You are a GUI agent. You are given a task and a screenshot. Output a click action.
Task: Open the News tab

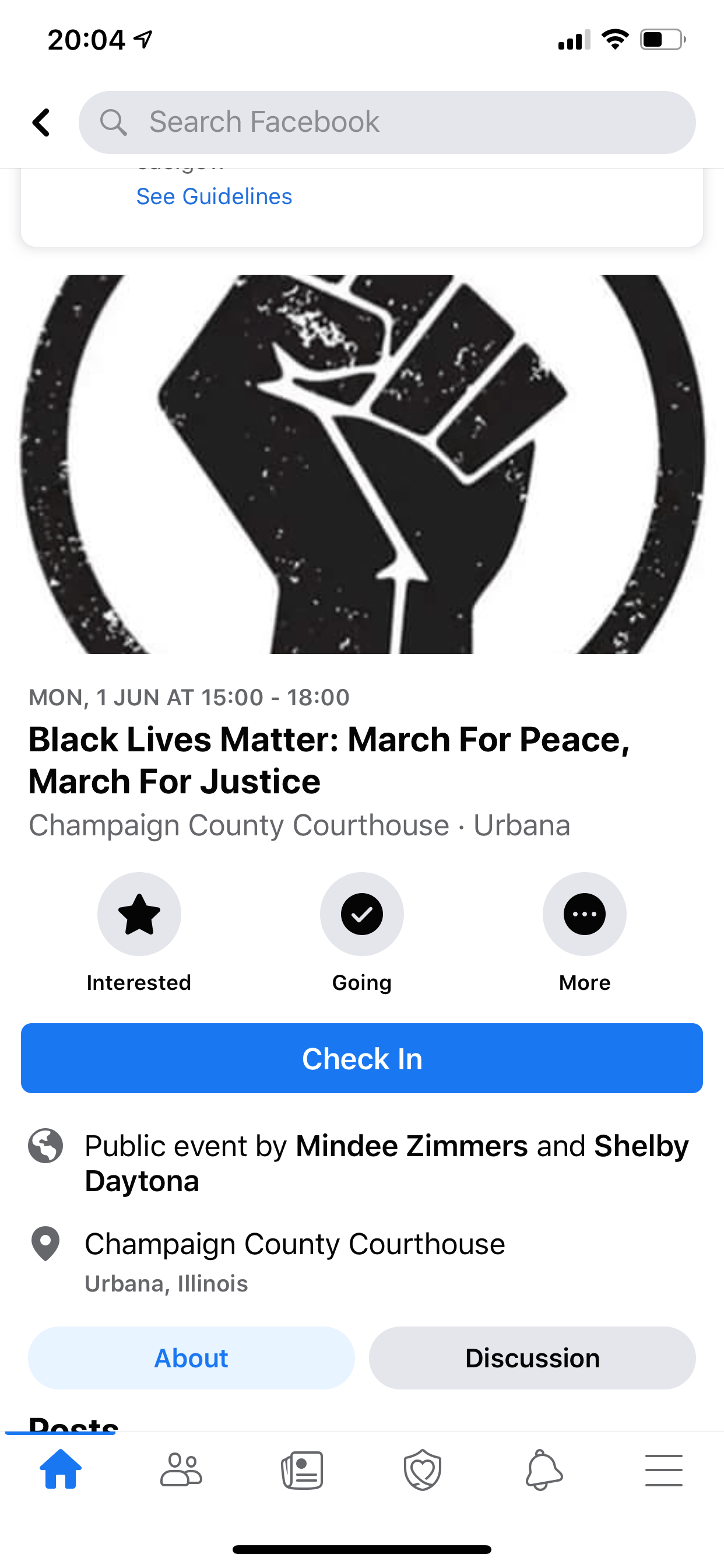(x=302, y=1469)
